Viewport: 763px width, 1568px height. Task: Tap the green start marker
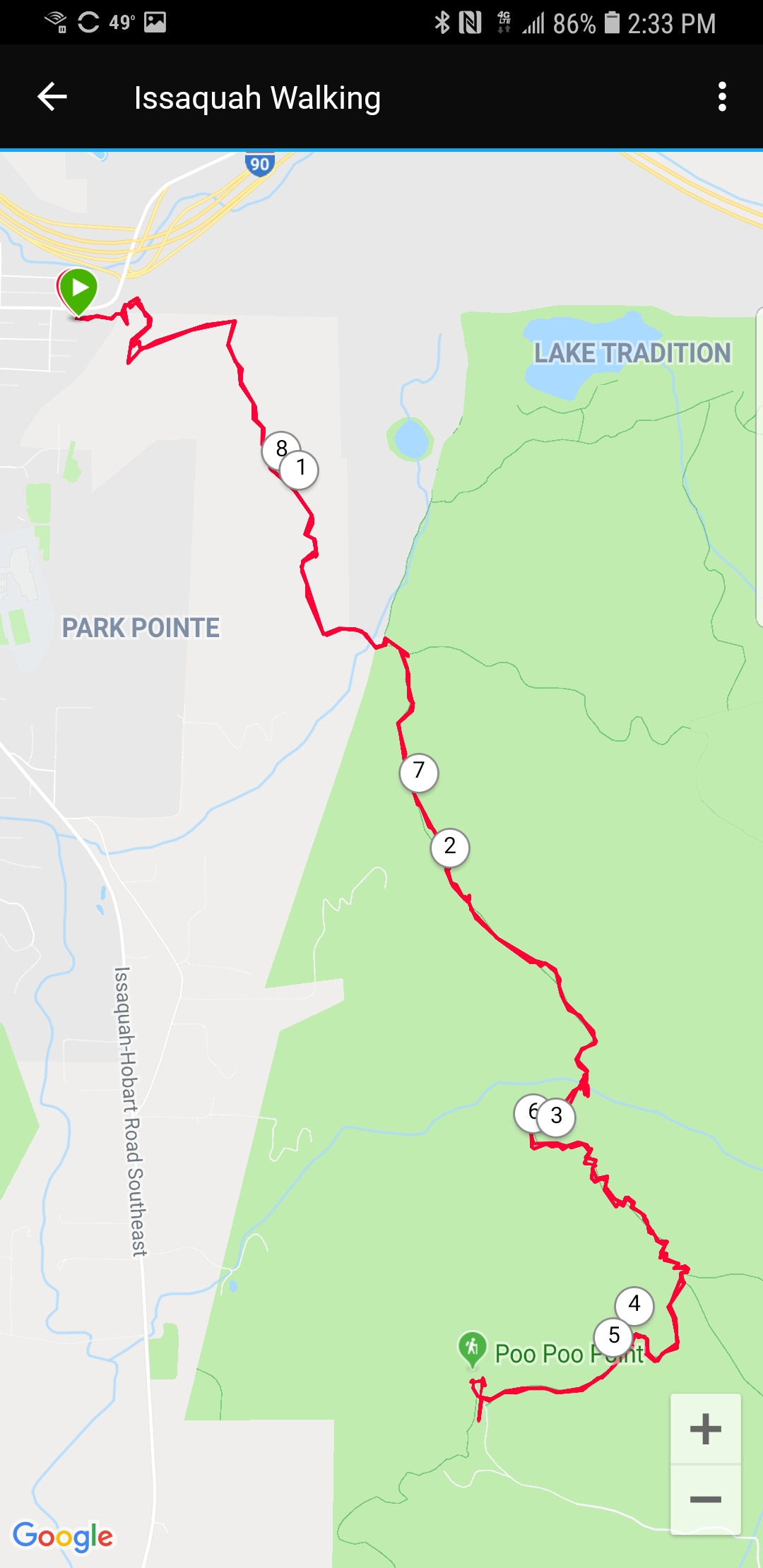78,289
